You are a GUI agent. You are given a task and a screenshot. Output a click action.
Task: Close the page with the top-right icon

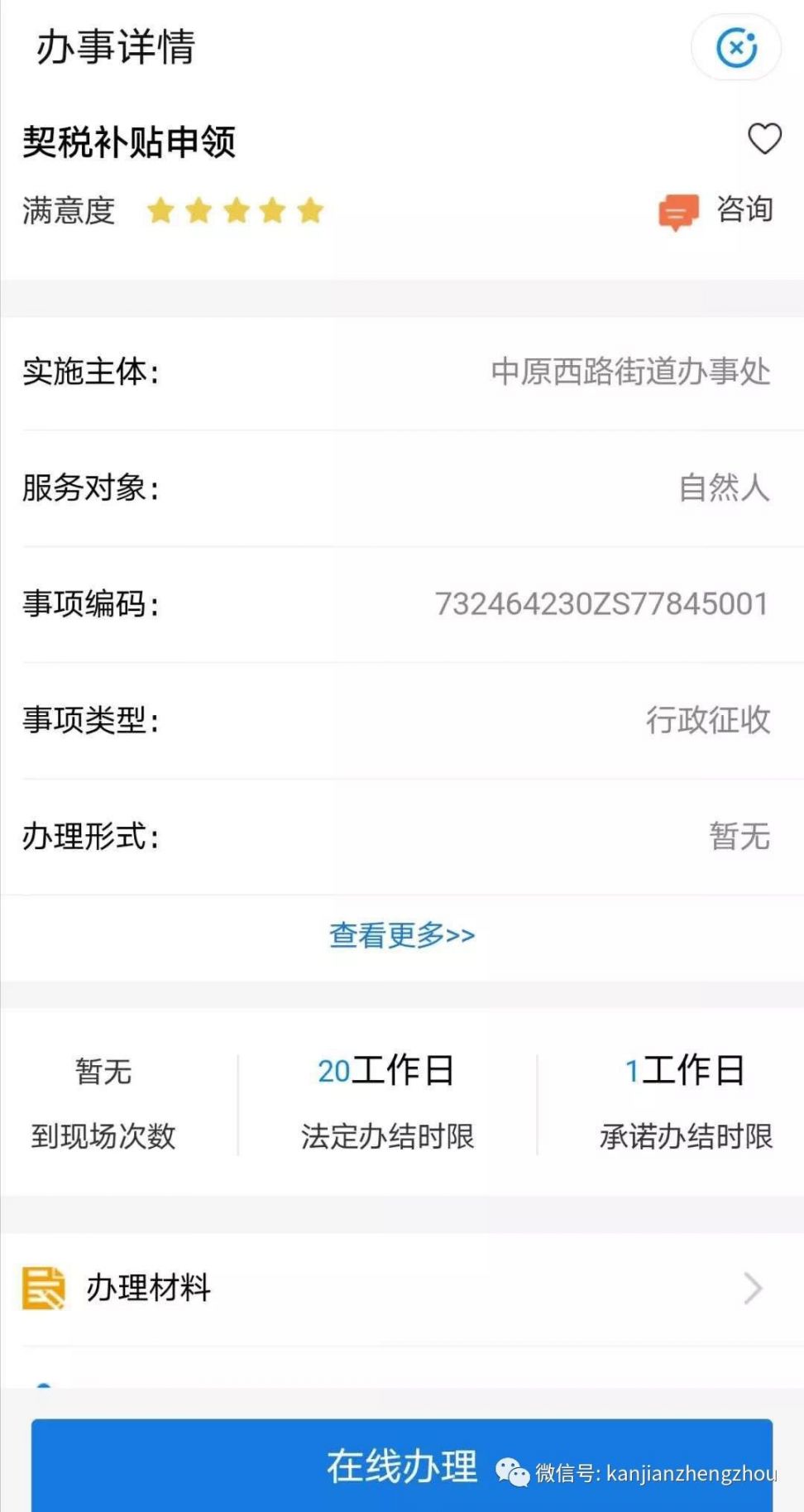click(x=736, y=47)
